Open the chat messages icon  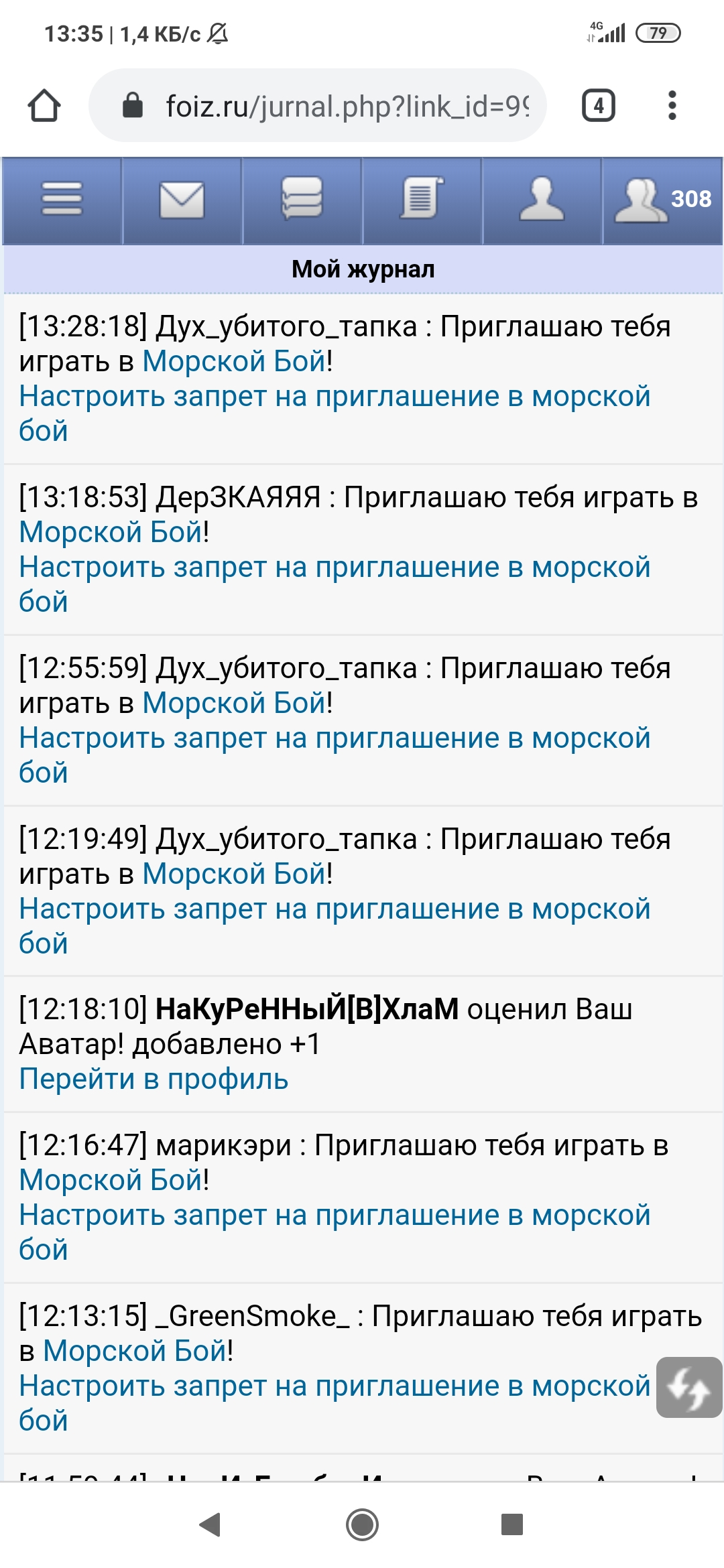(302, 200)
